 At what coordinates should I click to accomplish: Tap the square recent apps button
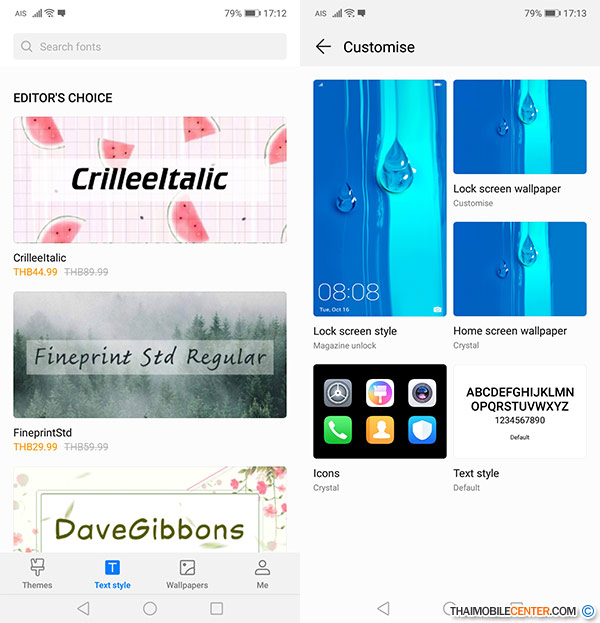point(217,608)
